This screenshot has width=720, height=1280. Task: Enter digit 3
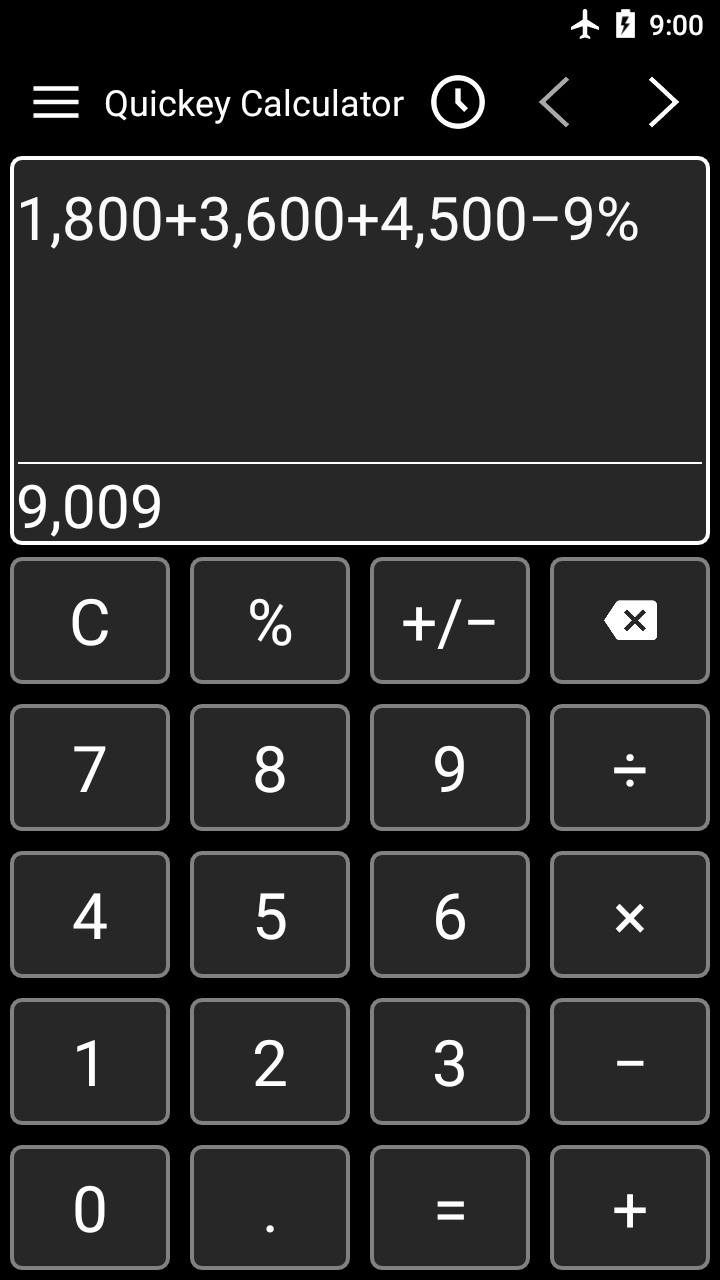pos(450,1062)
